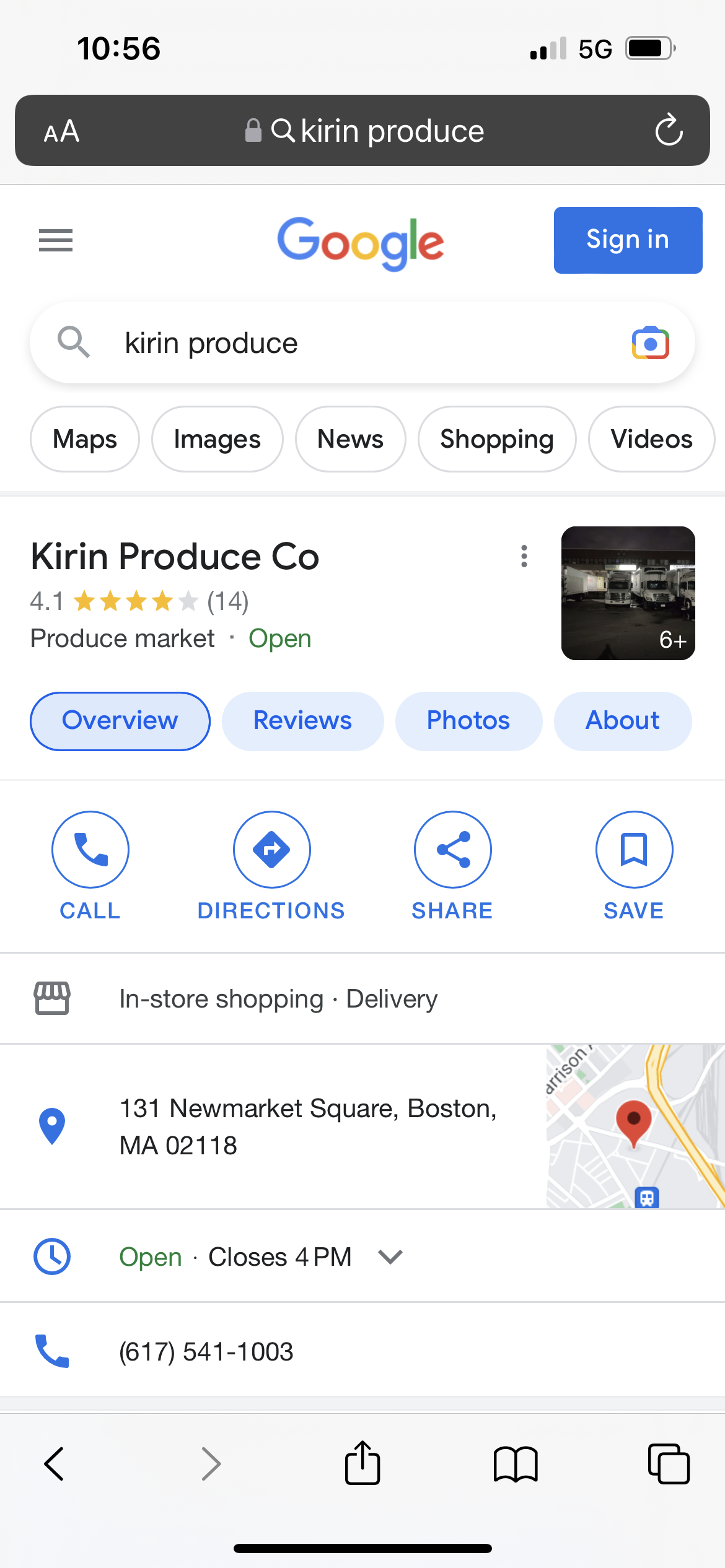Image resolution: width=725 pixels, height=1568 pixels.
Task: Call Kirin Produce Co
Action: click(x=90, y=850)
